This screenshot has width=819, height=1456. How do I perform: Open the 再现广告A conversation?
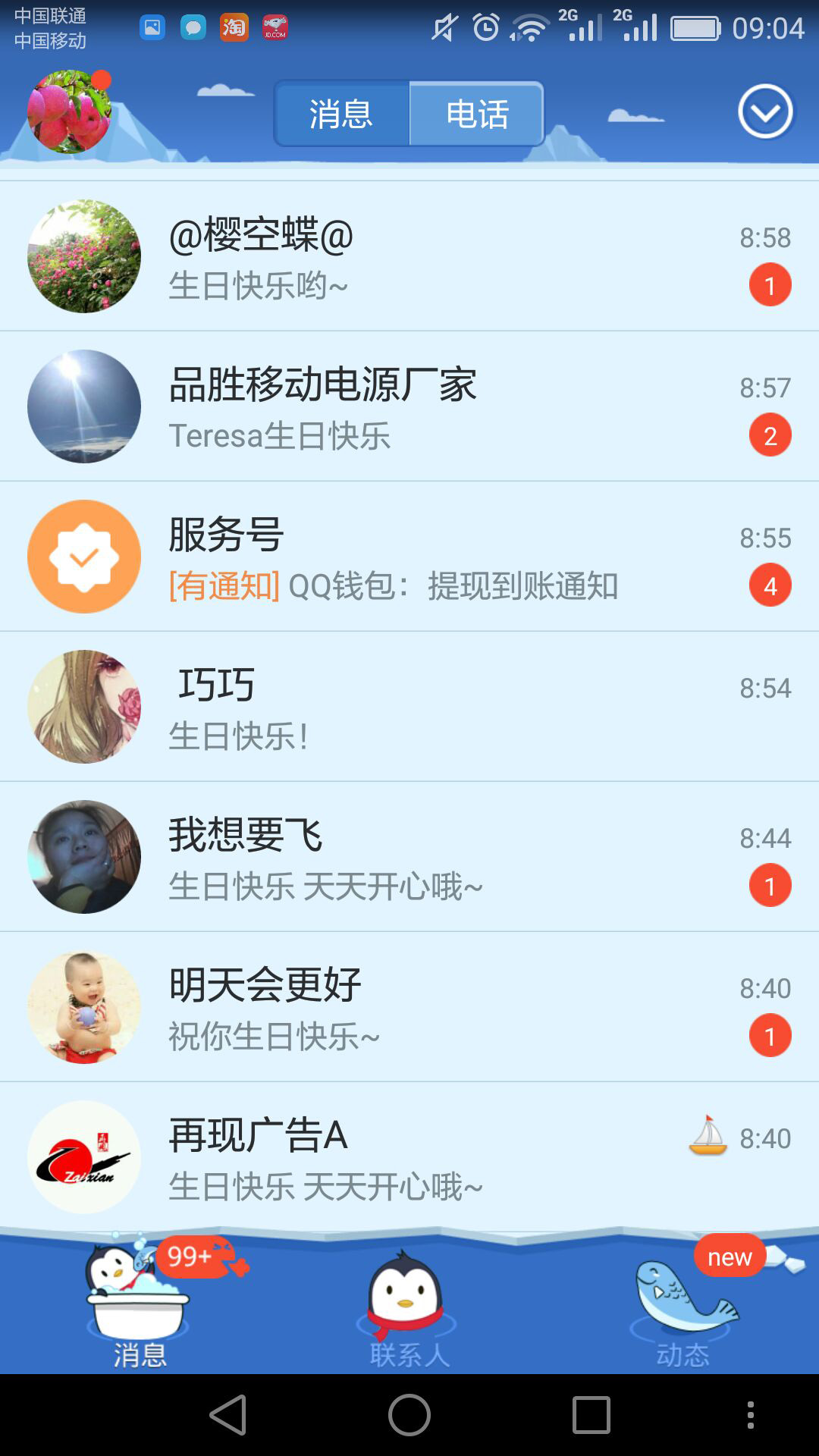(409, 1157)
